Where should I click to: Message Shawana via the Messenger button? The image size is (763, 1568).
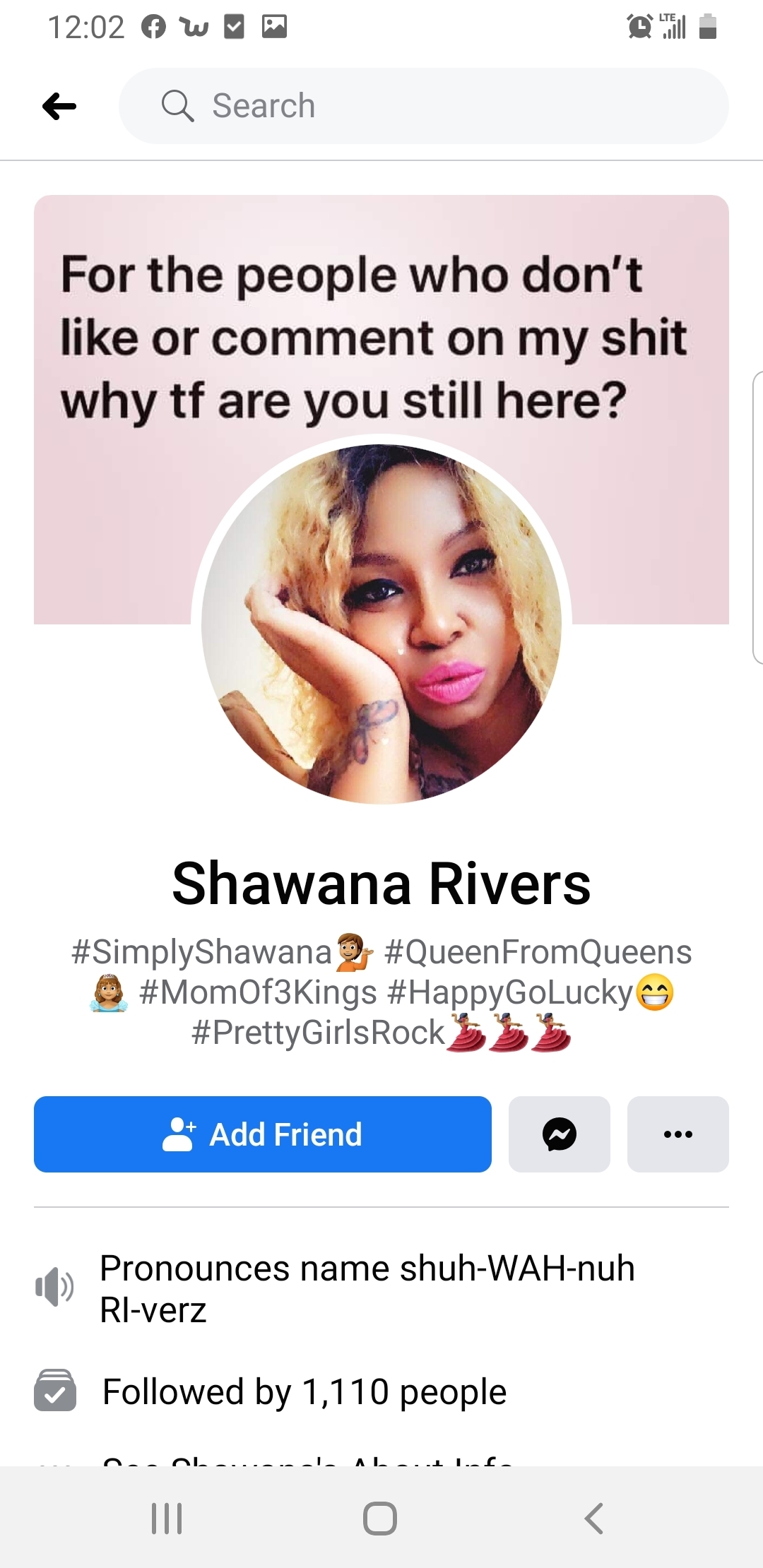point(560,1134)
